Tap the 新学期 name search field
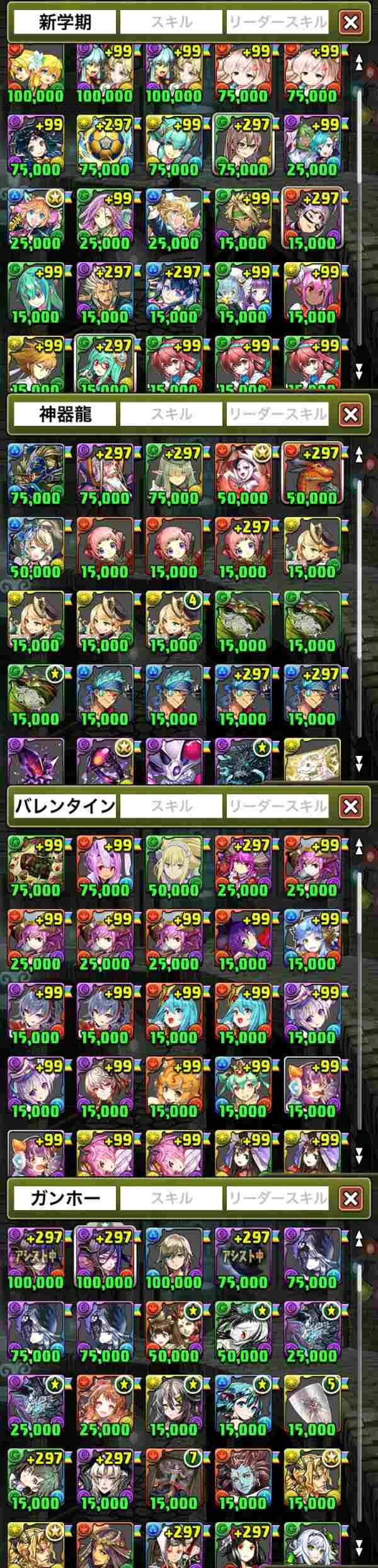This screenshot has height=1568, width=378. click(x=65, y=23)
